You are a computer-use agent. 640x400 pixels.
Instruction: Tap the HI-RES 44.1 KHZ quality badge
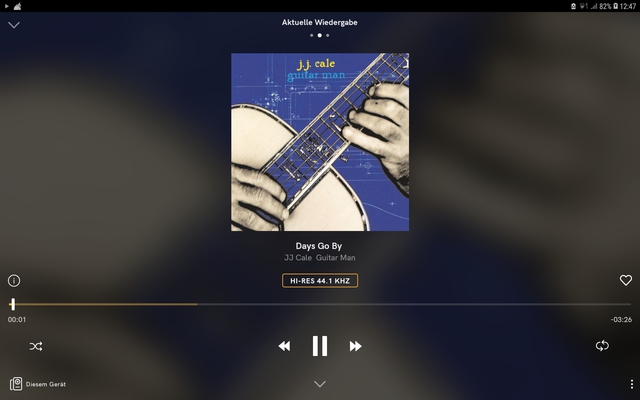[x=320, y=281]
